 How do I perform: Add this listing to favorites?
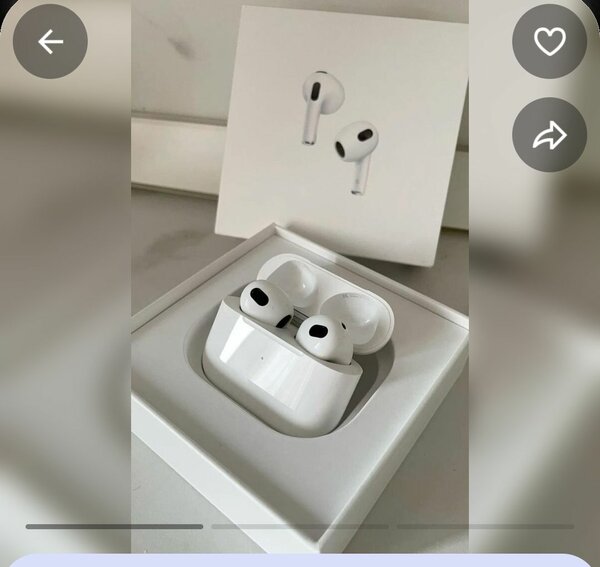click(x=549, y=42)
